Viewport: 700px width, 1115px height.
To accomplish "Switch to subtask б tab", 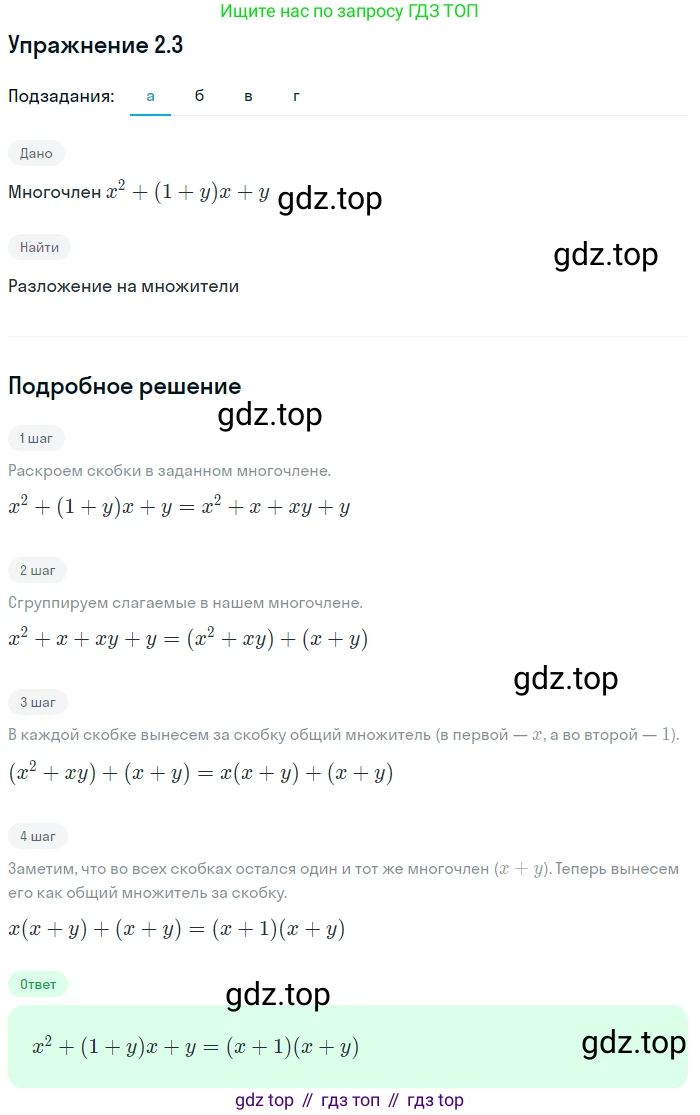I will 199,96.
